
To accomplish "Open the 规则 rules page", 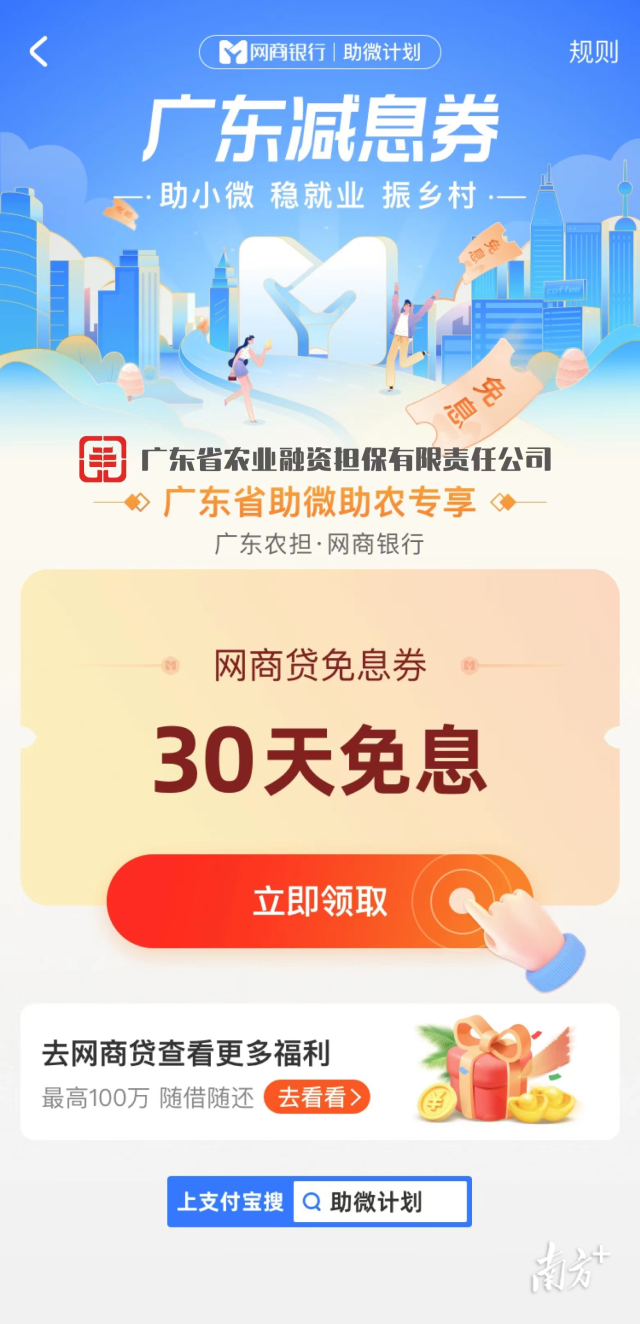I will coord(593,52).
